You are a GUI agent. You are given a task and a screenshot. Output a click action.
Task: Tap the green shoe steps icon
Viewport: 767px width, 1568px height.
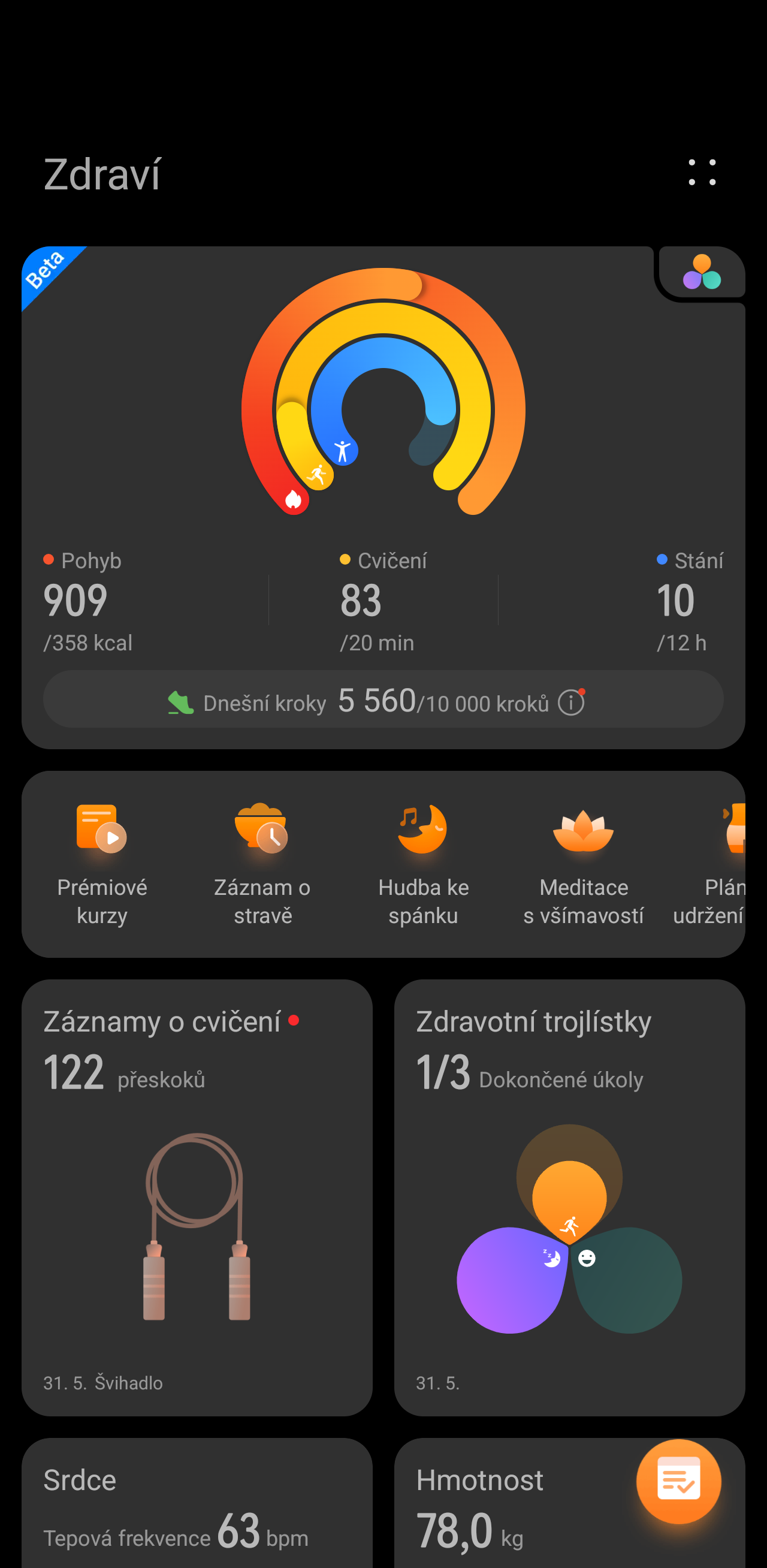click(180, 701)
